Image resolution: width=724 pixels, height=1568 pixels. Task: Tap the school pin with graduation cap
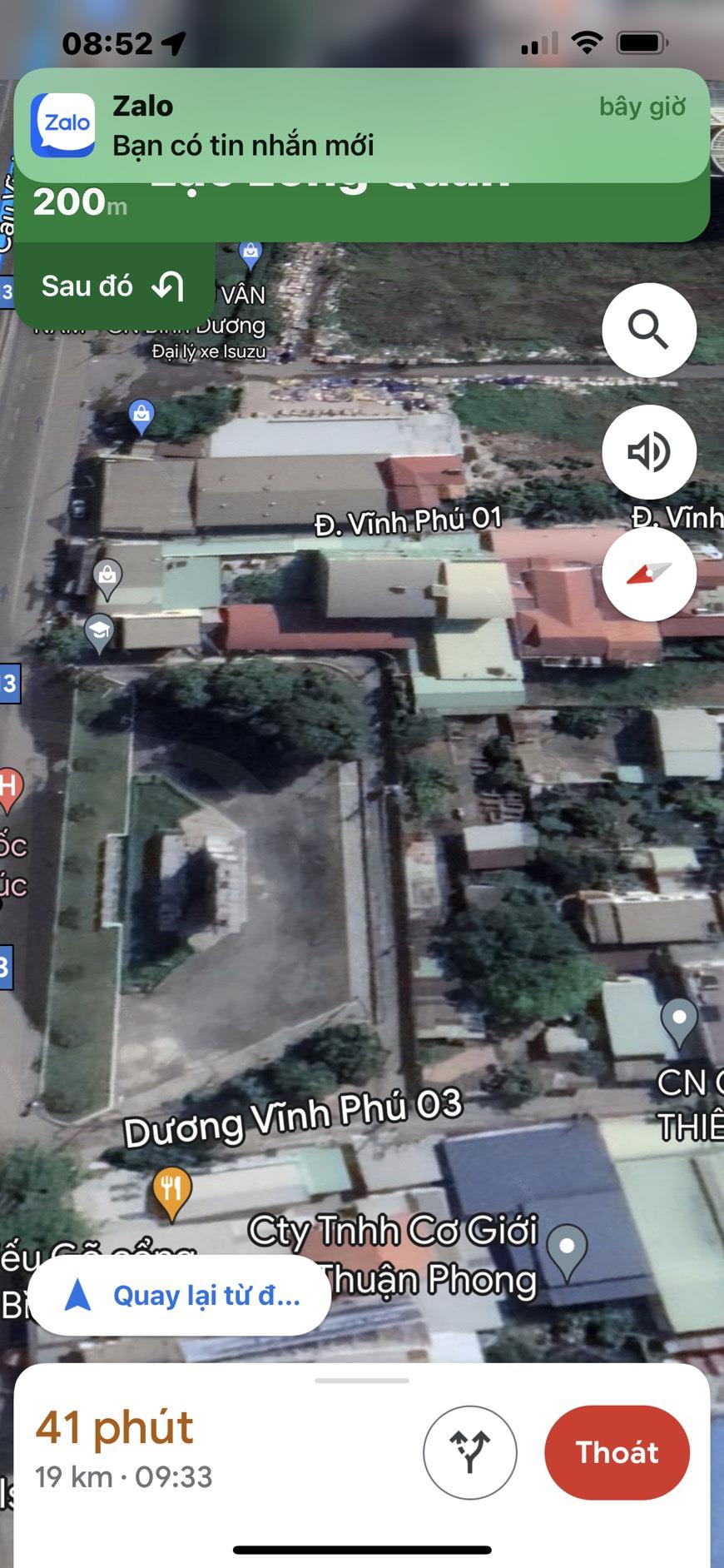click(x=99, y=634)
